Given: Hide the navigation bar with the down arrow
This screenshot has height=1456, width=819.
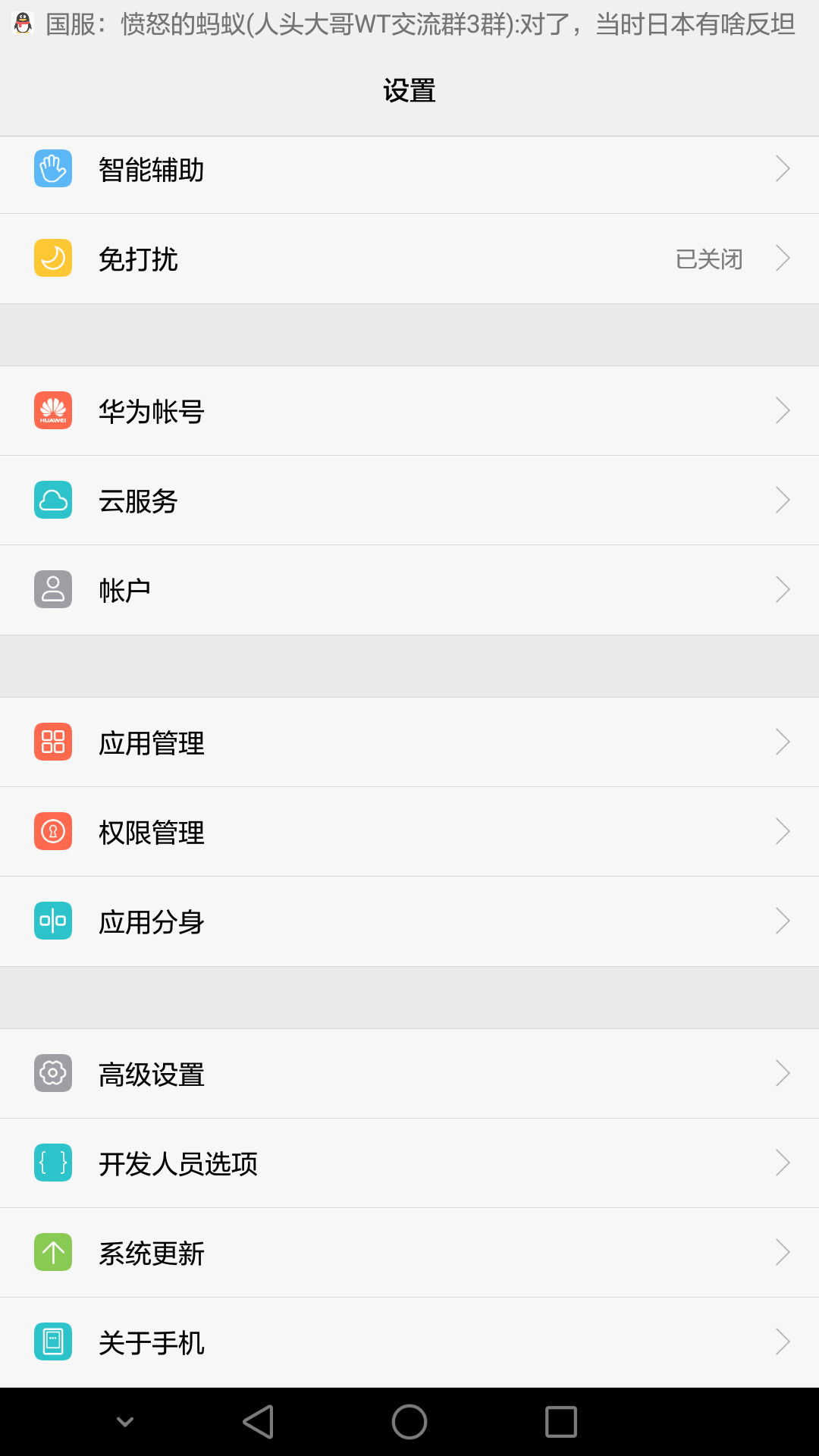Looking at the screenshot, I should [x=125, y=1422].
